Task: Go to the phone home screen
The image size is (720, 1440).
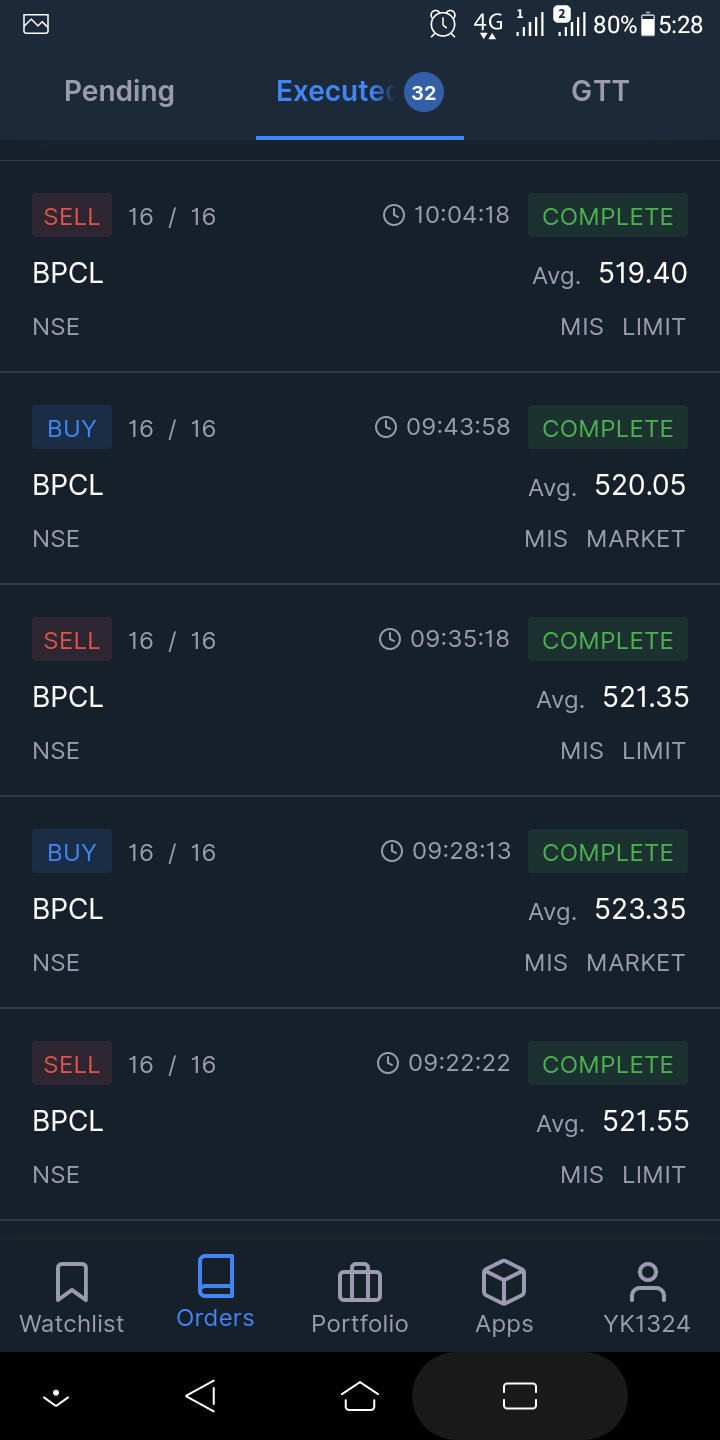Action: (360, 1396)
